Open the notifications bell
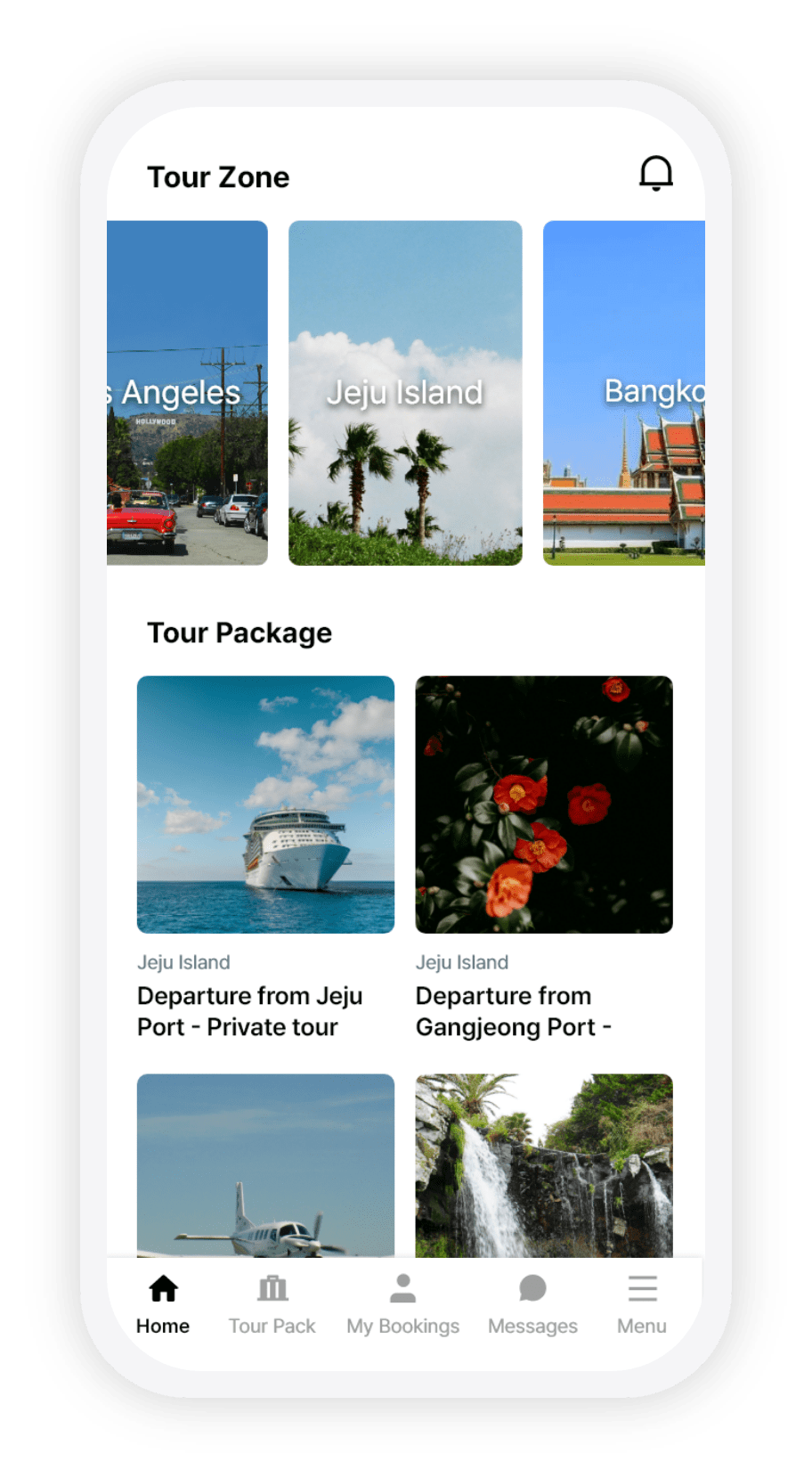Screen dimensions: 812x1478 tap(656, 173)
